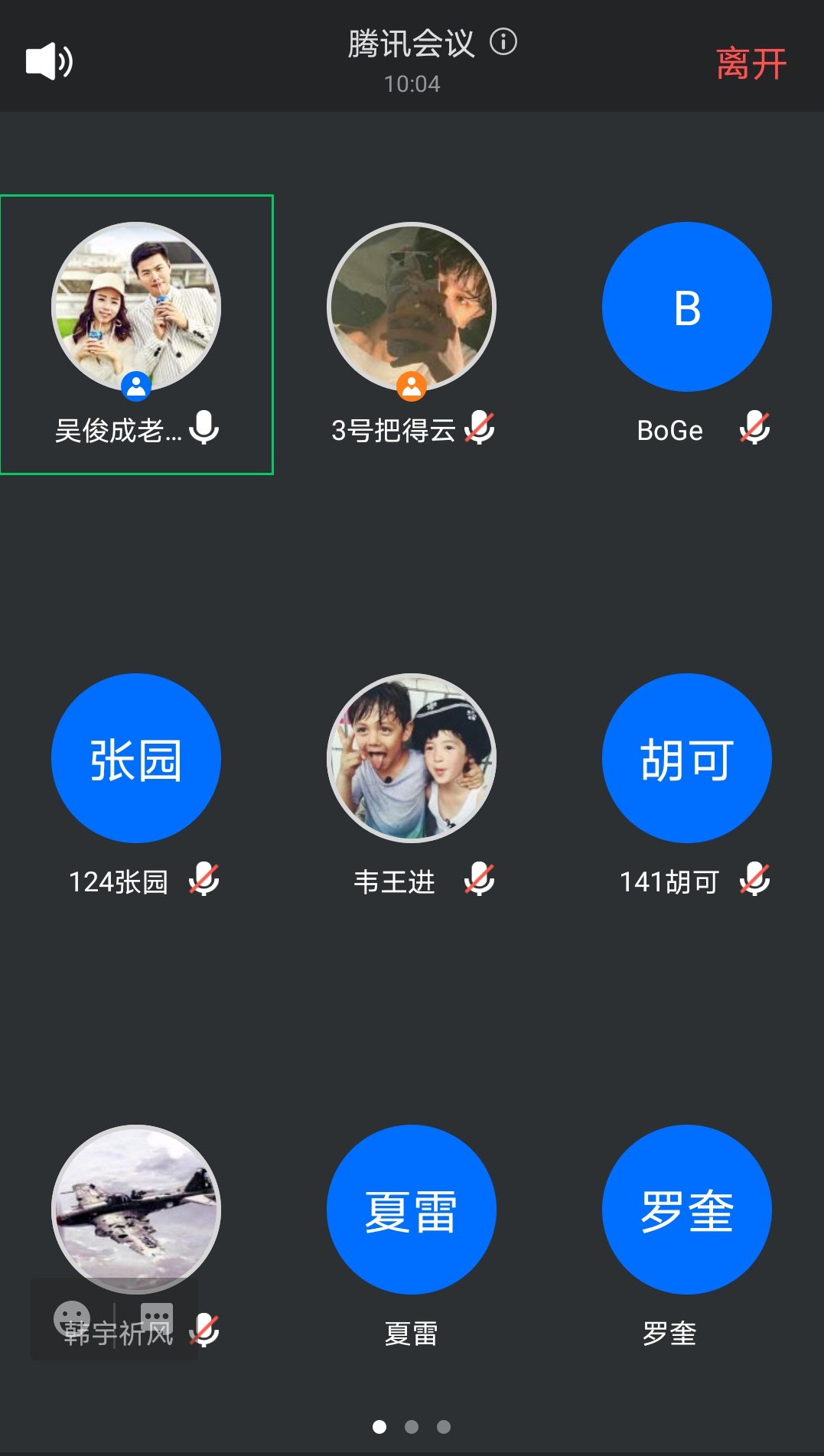This screenshot has width=824, height=1456.
Task: Jump to the second page indicator dot
Action: coord(412,1427)
